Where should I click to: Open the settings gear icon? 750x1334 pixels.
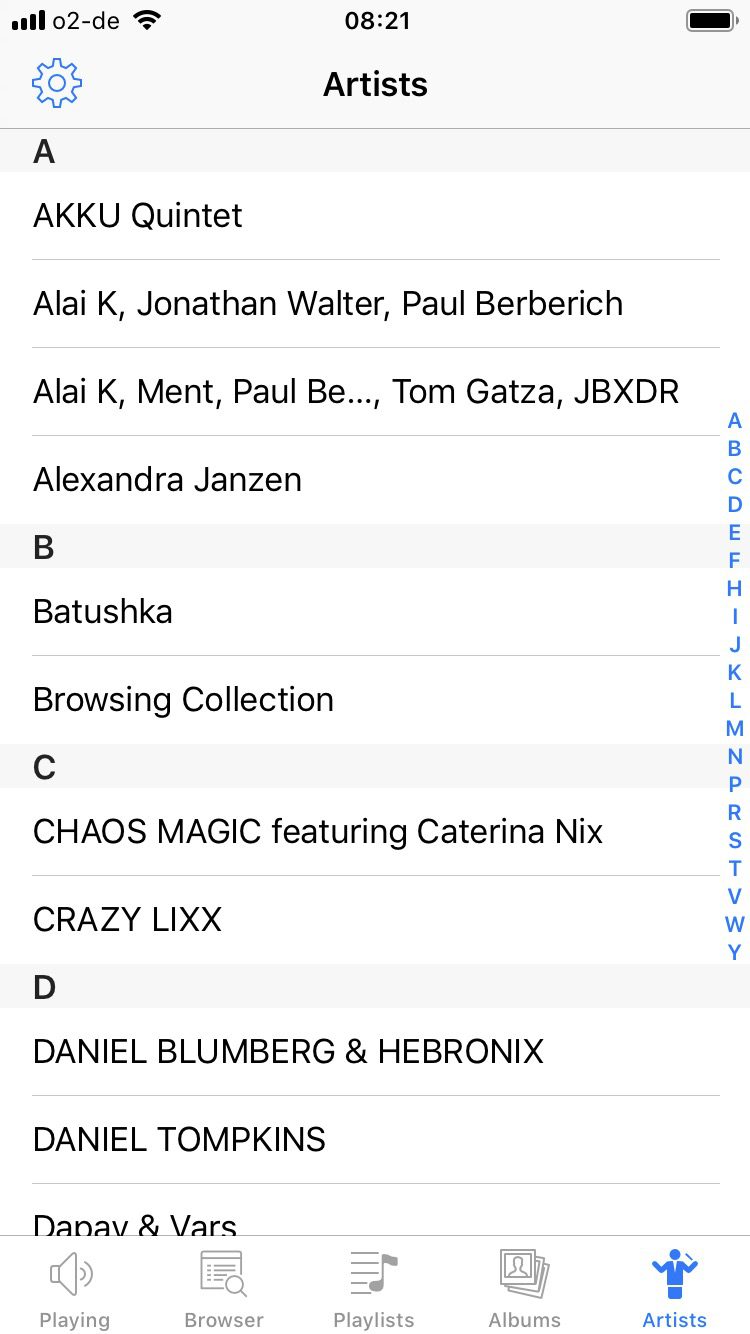pyautogui.click(x=57, y=84)
